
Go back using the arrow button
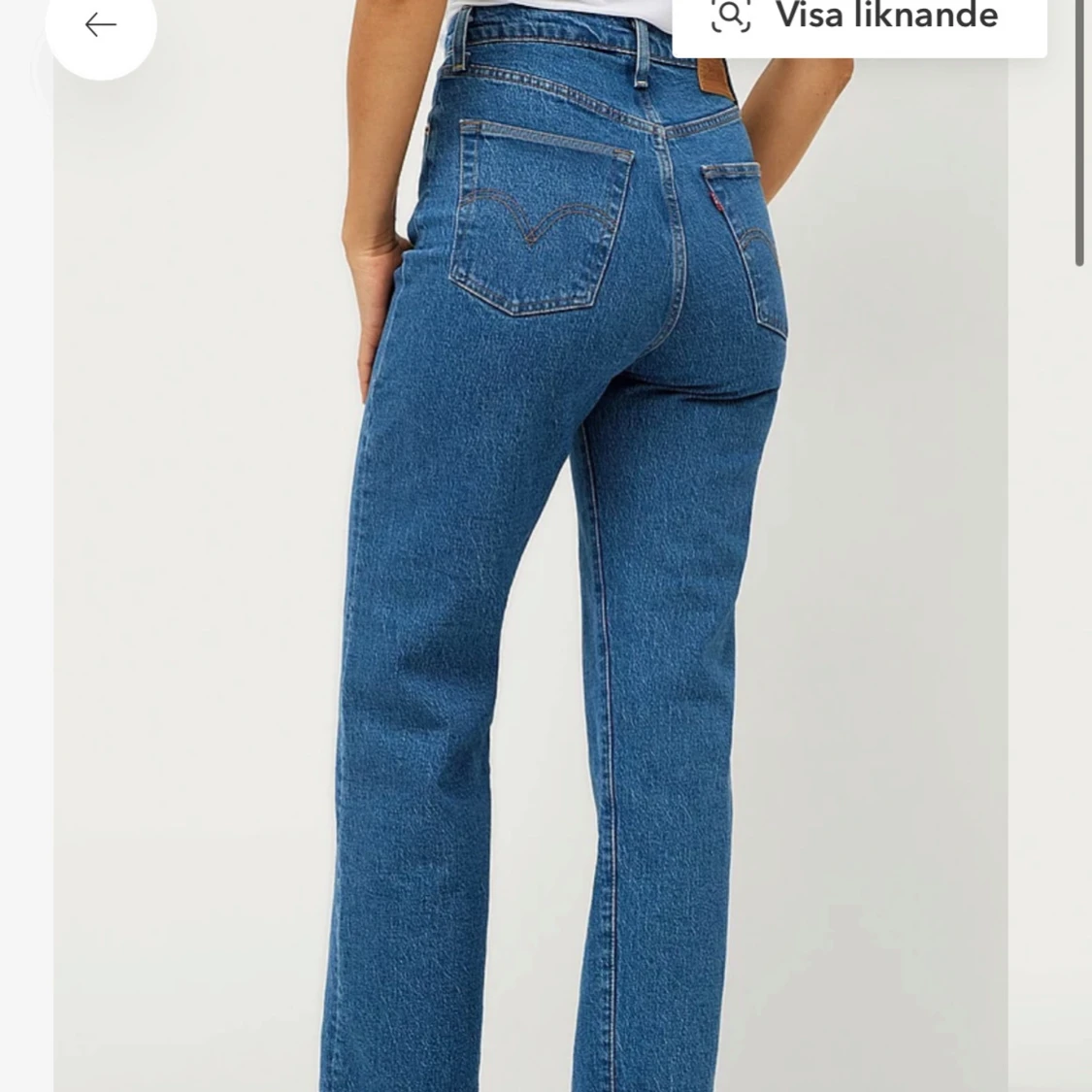click(100, 25)
